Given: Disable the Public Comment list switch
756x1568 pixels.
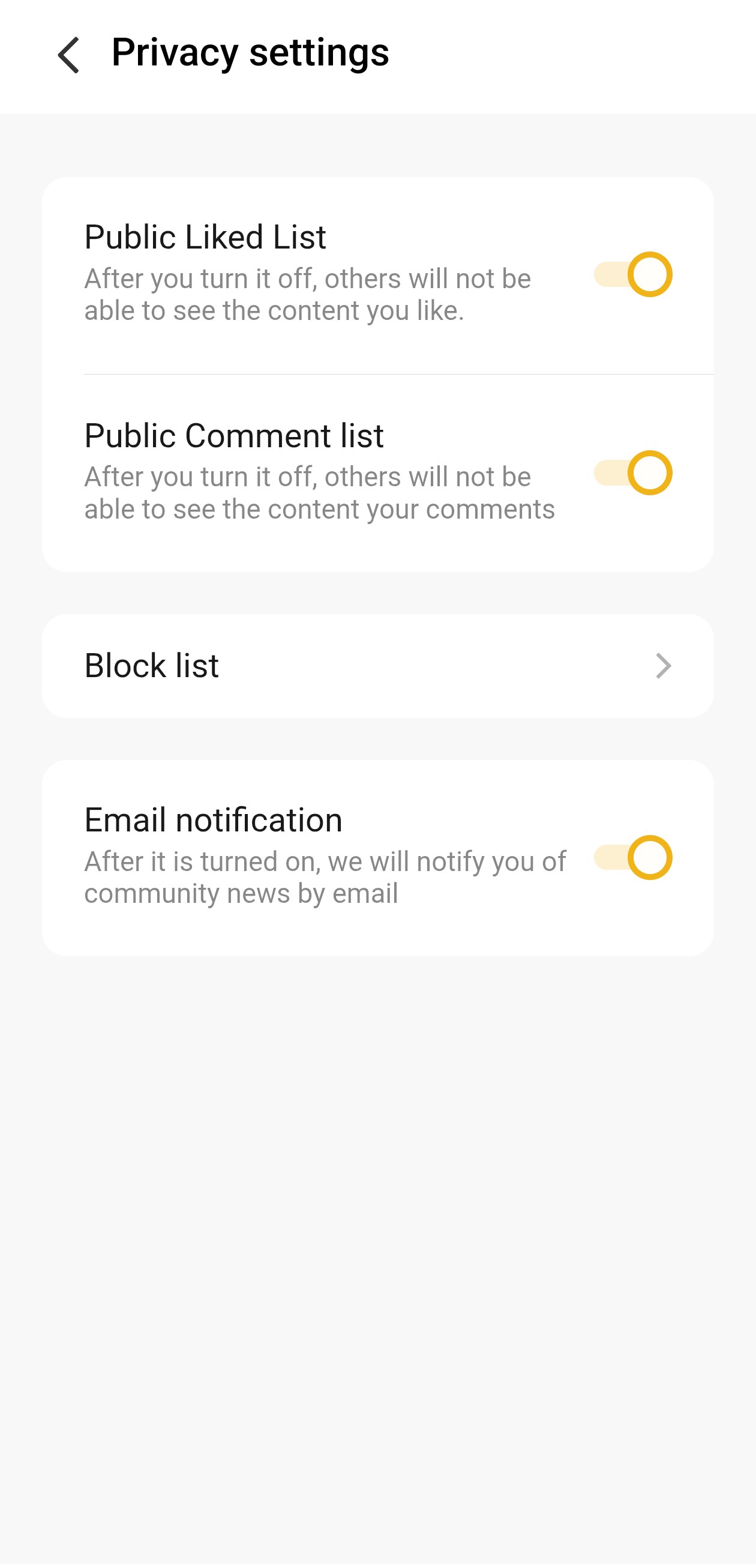Looking at the screenshot, I should pos(632,473).
